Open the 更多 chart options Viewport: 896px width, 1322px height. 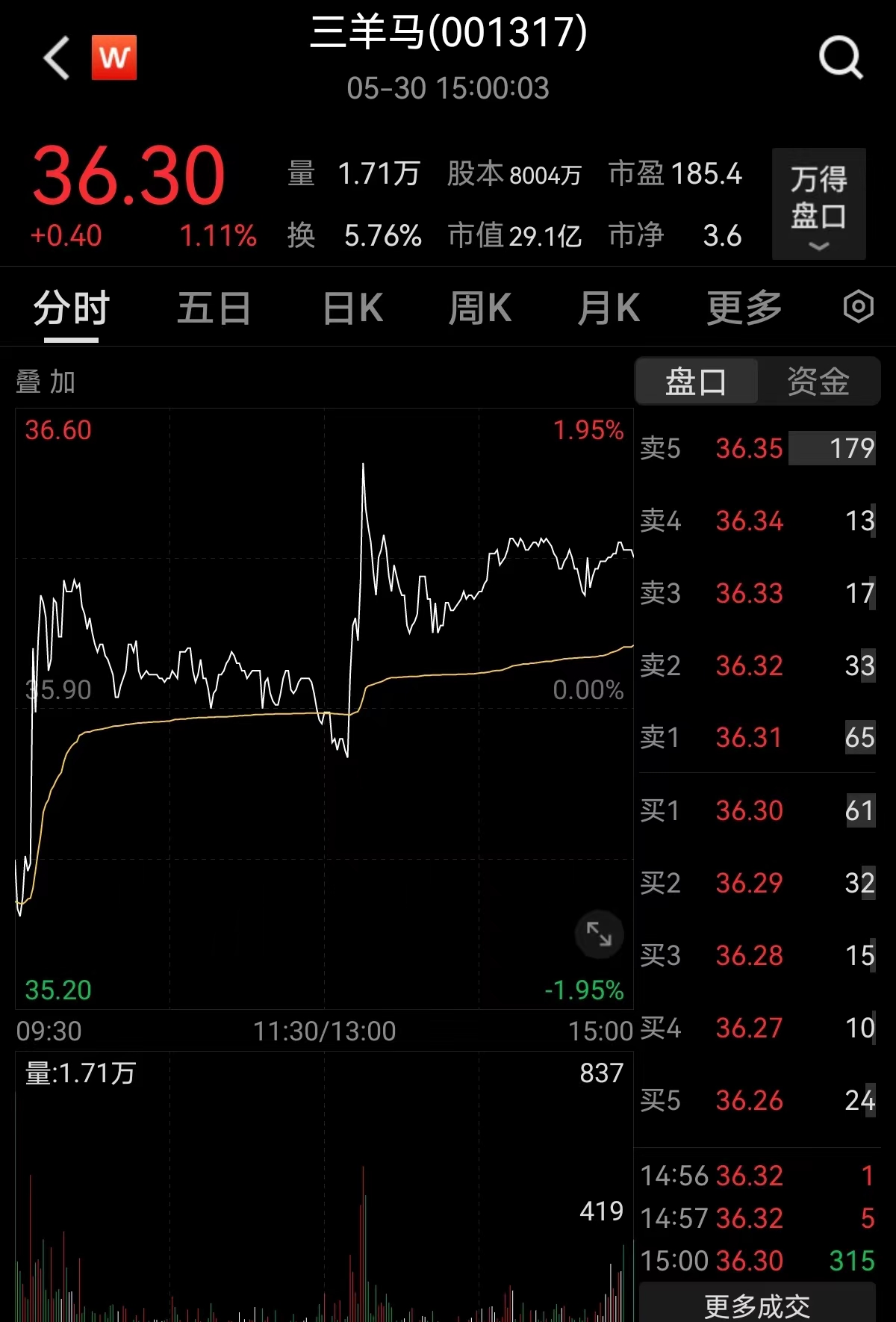tap(744, 308)
